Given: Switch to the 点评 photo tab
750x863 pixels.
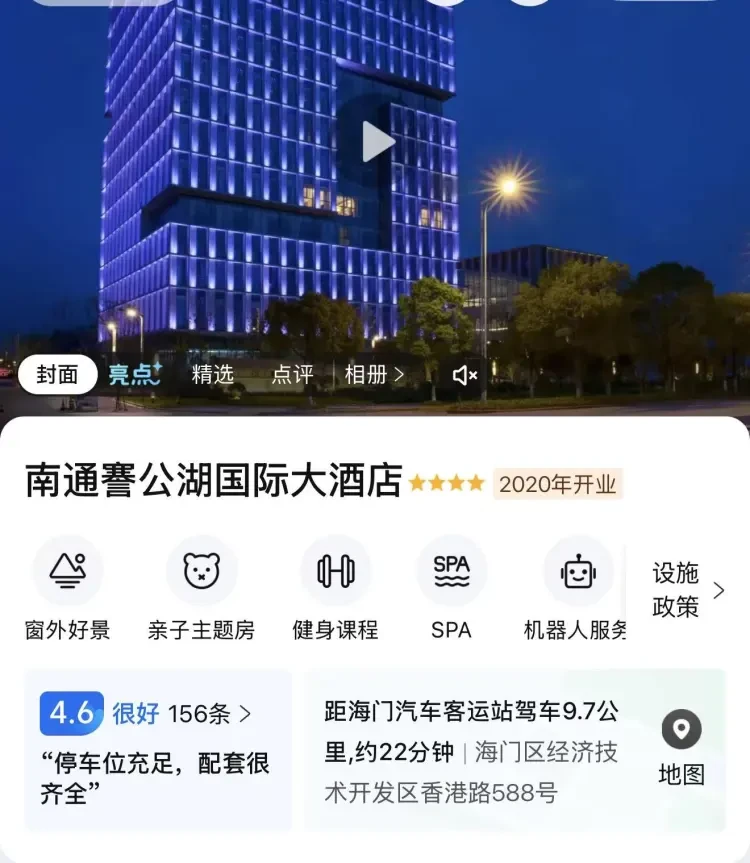Looking at the screenshot, I should pos(292,375).
